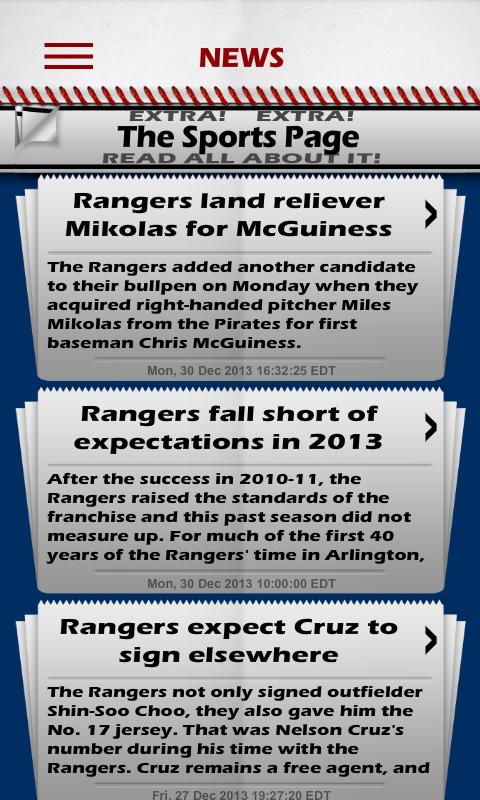This screenshot has width=480, height=800.
Task: Tap the arrow on the Mikolas headline
Action: pos(431,214)
